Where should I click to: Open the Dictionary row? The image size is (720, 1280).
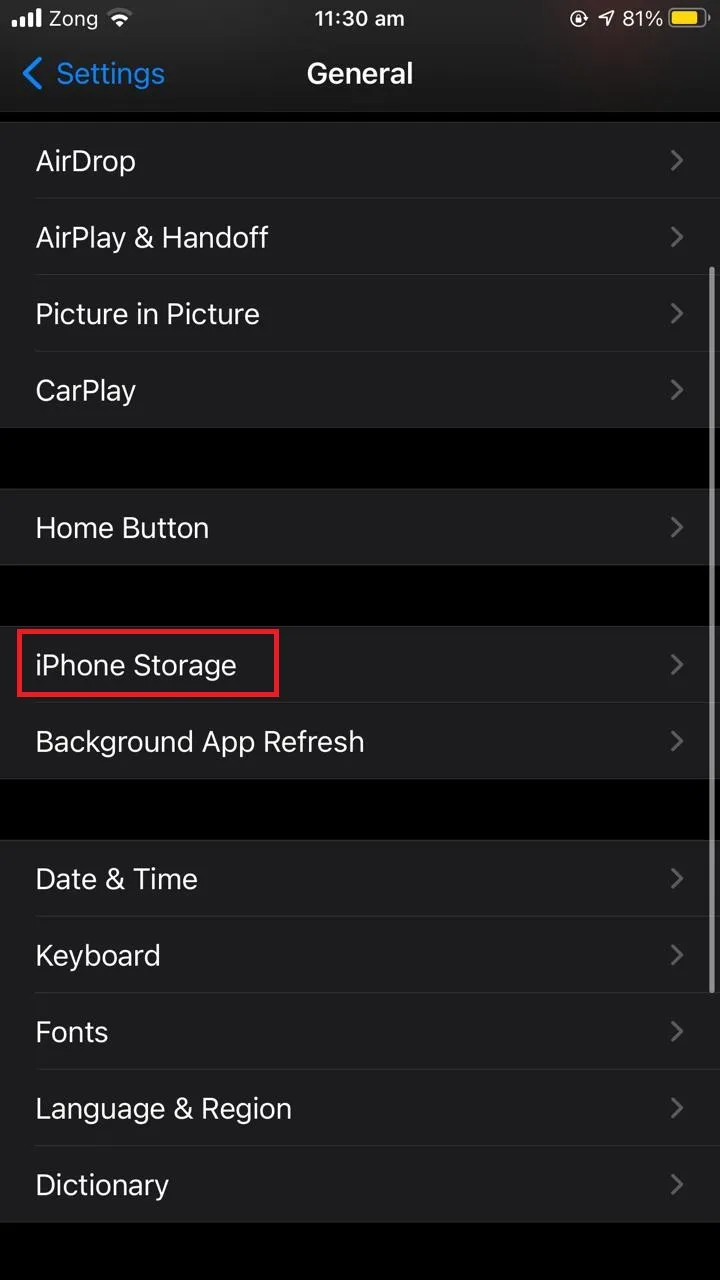pyautogui.click(x=360, y=1185)
